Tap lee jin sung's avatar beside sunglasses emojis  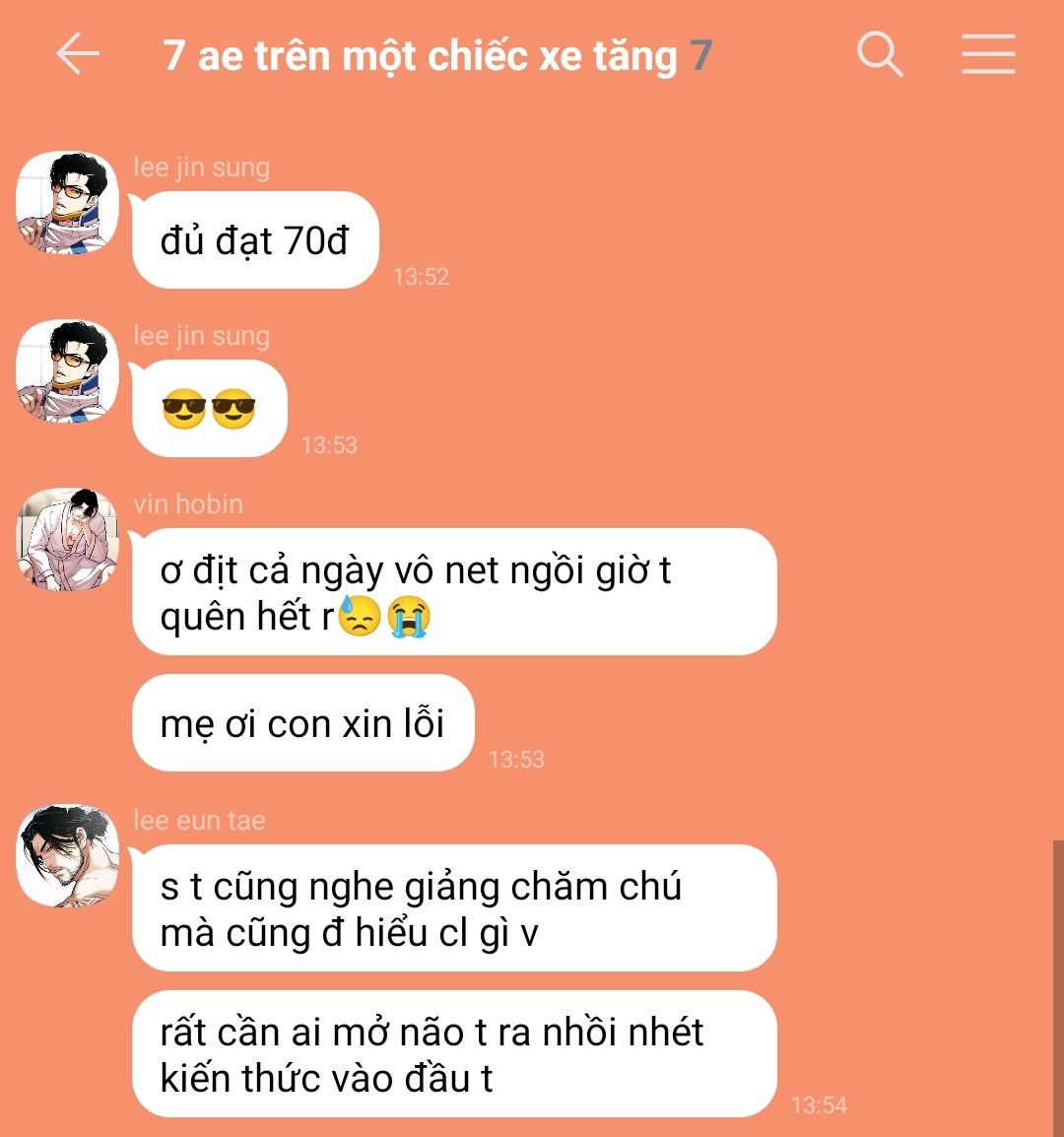click(x=68, y=371)
